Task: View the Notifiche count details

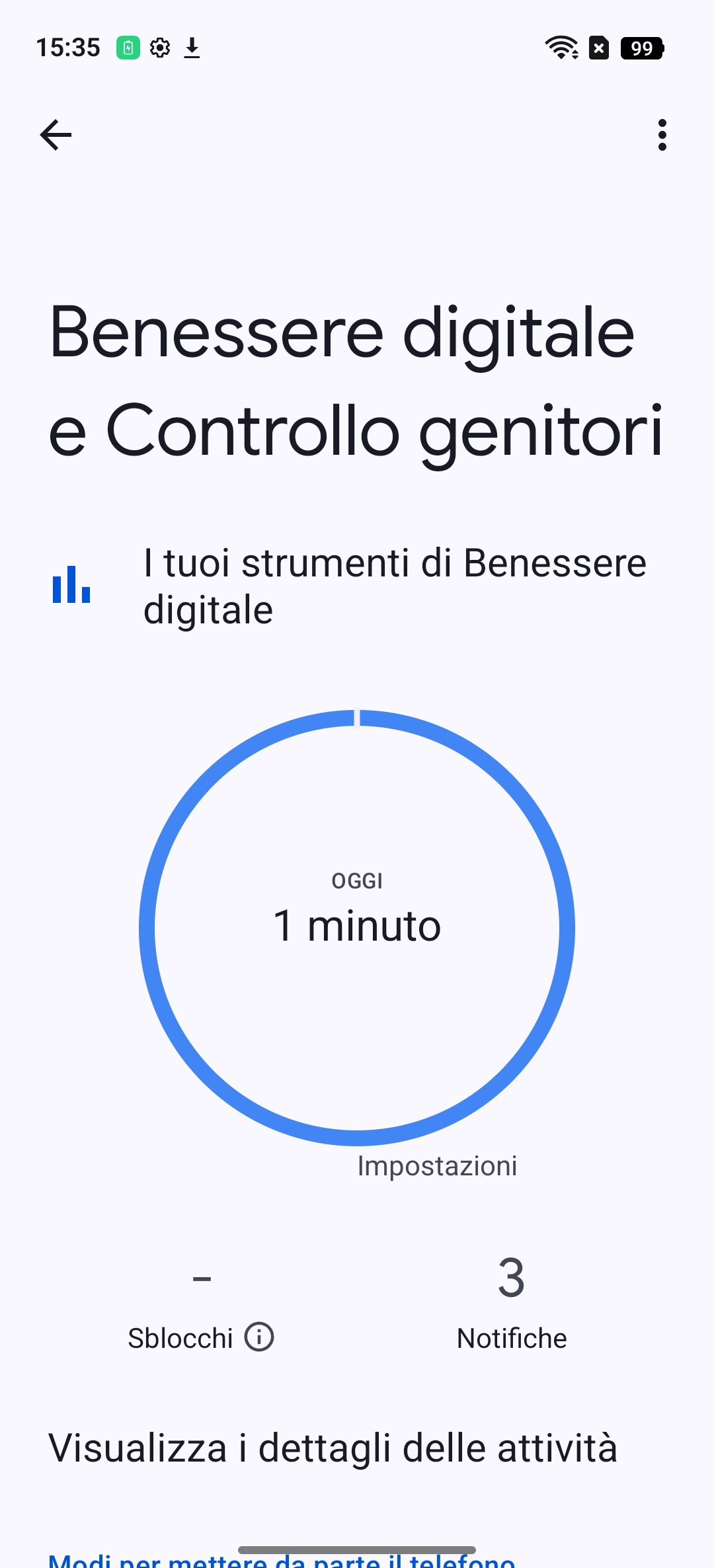Action: pos(511,1302)
